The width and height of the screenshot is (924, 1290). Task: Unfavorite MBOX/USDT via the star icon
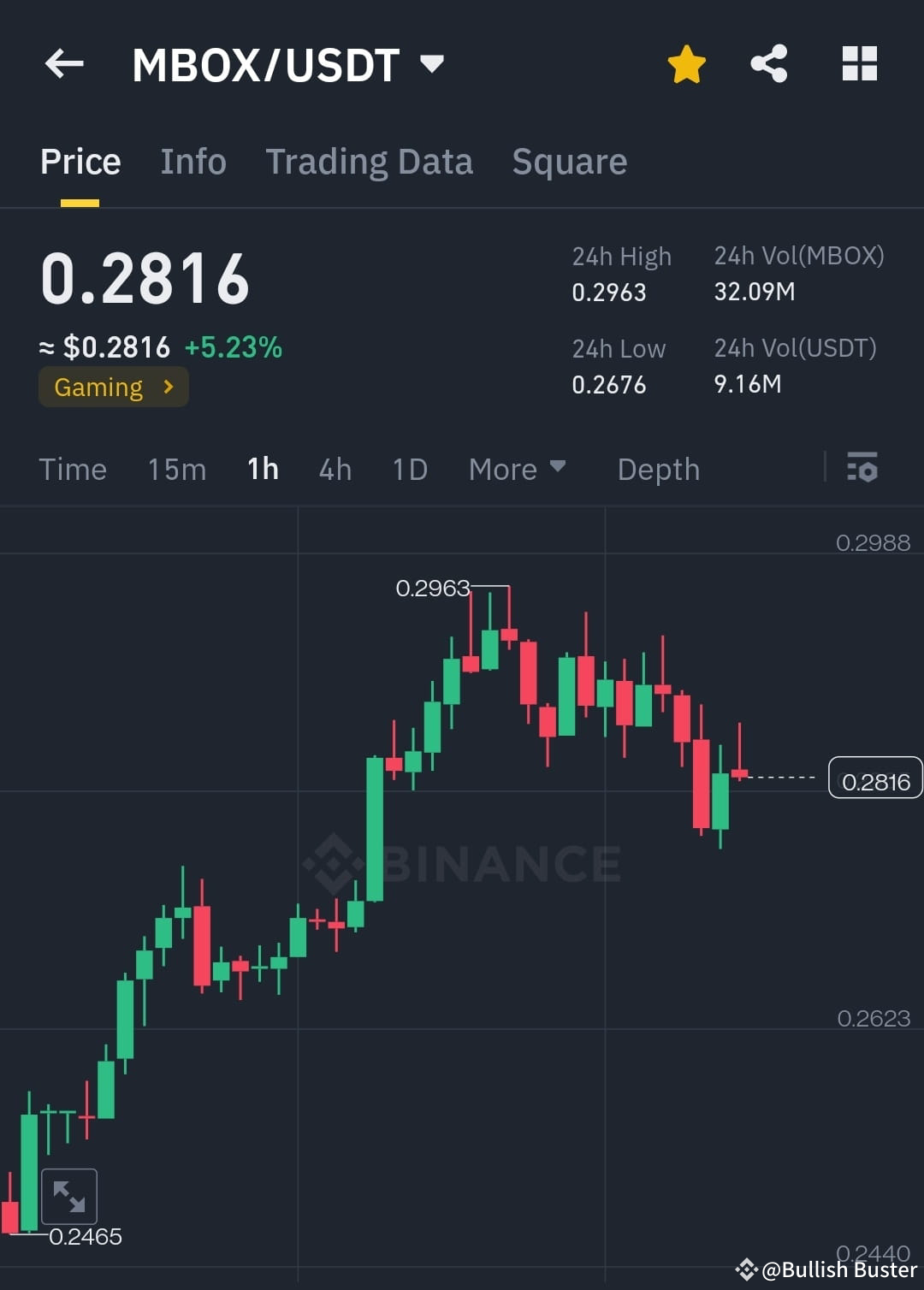(x=686, y=63)
